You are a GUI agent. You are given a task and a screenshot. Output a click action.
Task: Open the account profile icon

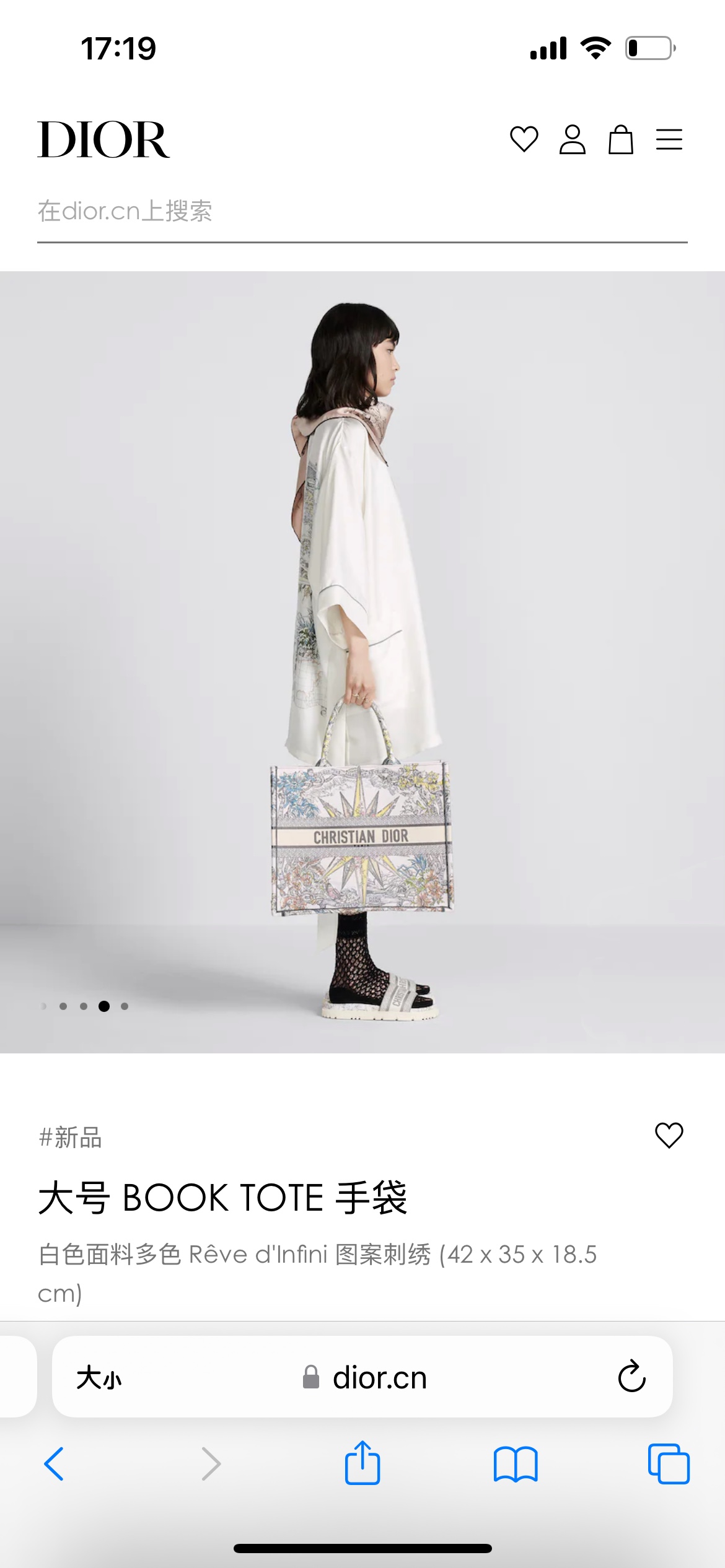[572, 139]
